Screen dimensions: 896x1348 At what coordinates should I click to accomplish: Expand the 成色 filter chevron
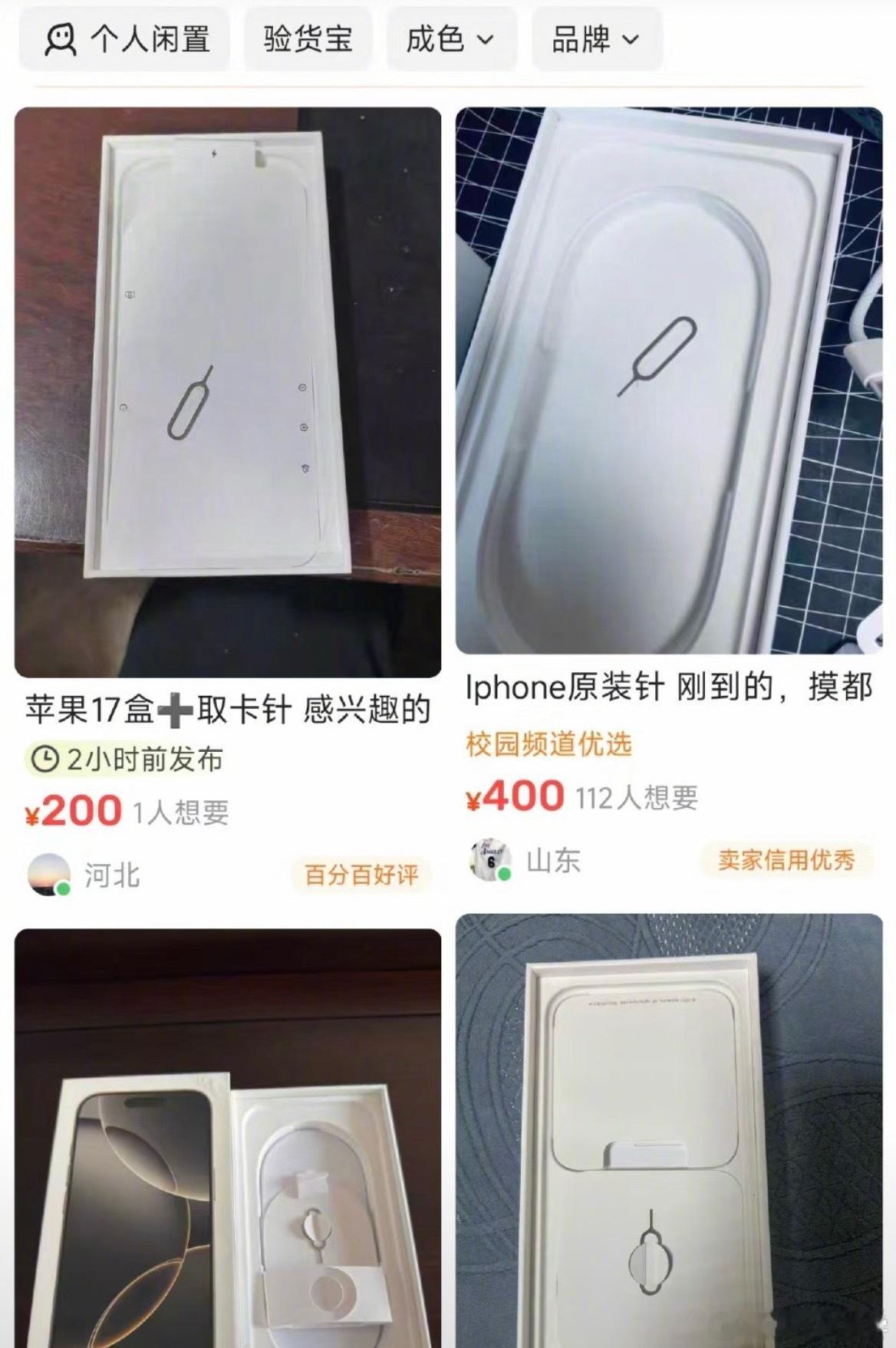point(484,39)
